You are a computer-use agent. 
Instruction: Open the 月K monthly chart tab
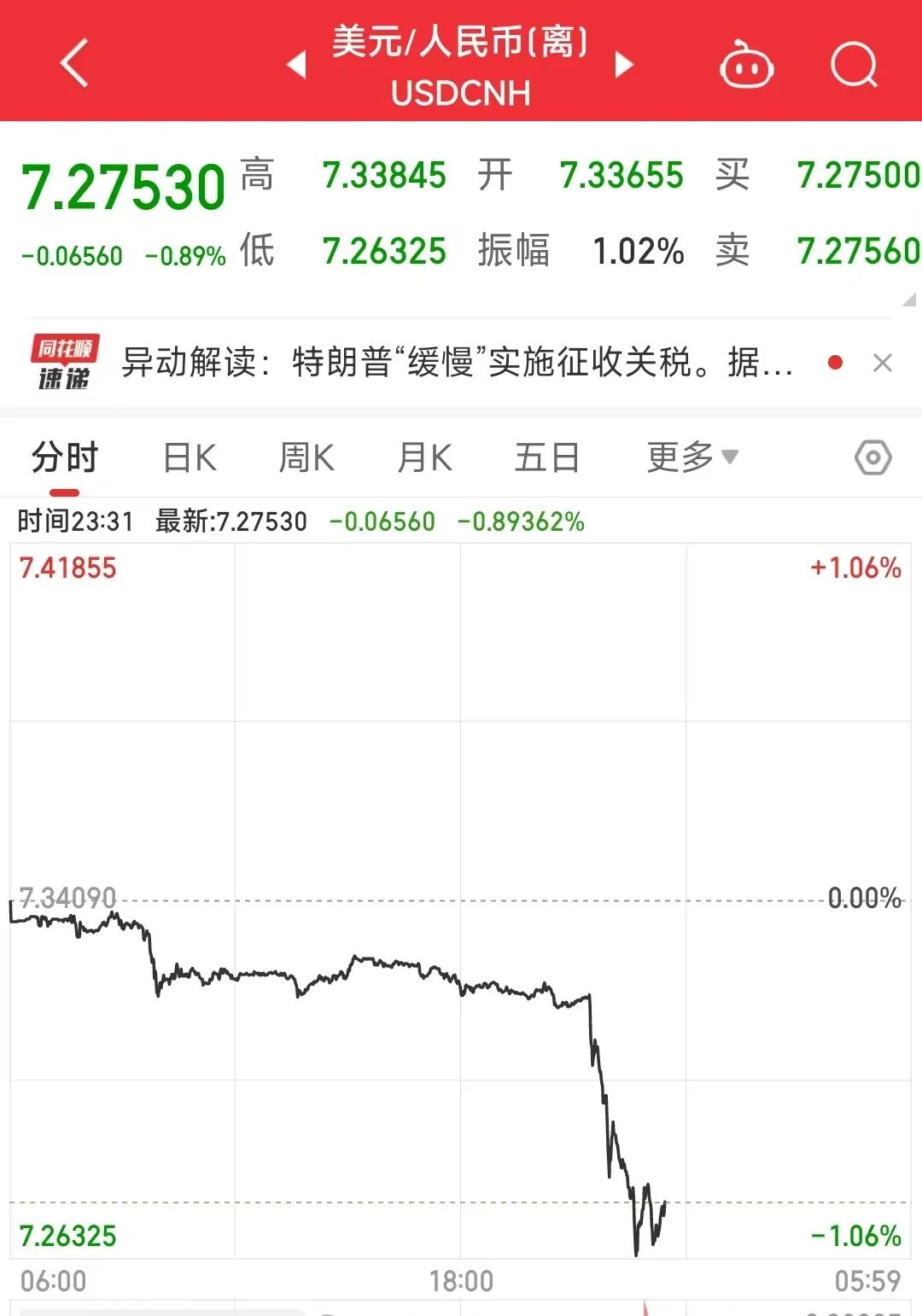424,457
